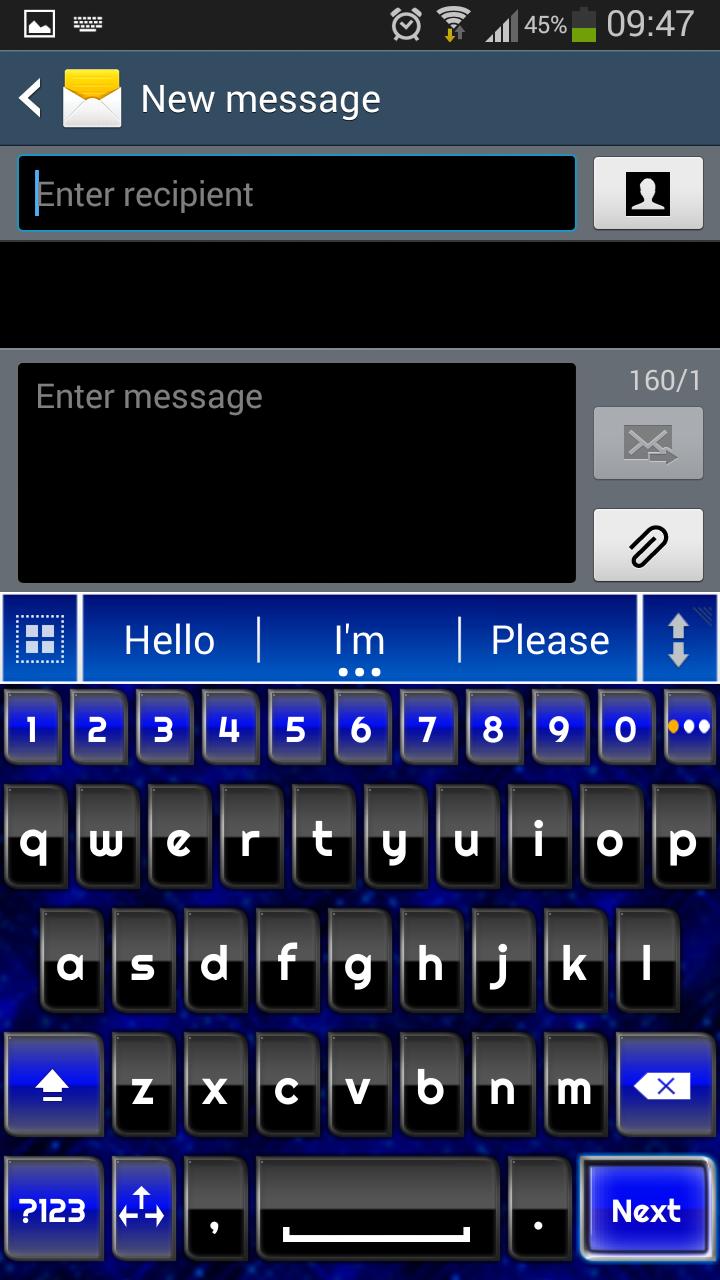This screenshot has width=720, height=1280.
Task: Pick the "Please" suggestion
Action: tap(549, 640)
